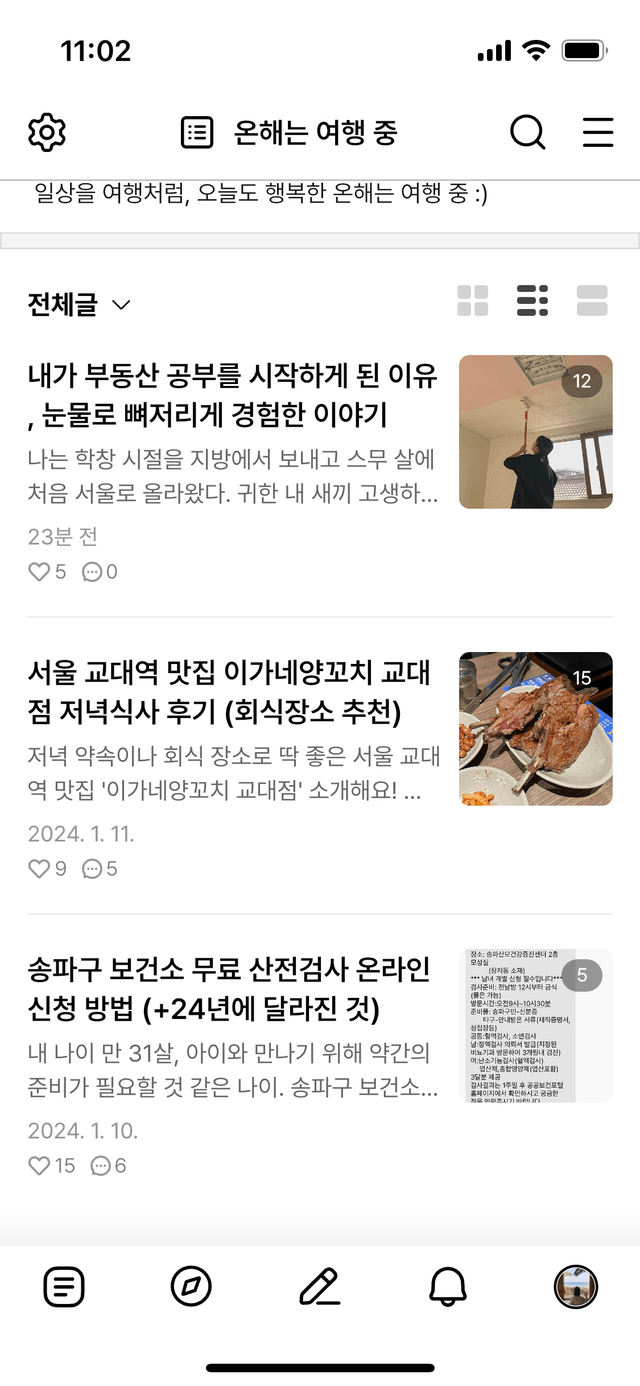Open the settings gear icon
Image resolution: width=640 pixels, height=1386 pixels.
pos(47,132)
